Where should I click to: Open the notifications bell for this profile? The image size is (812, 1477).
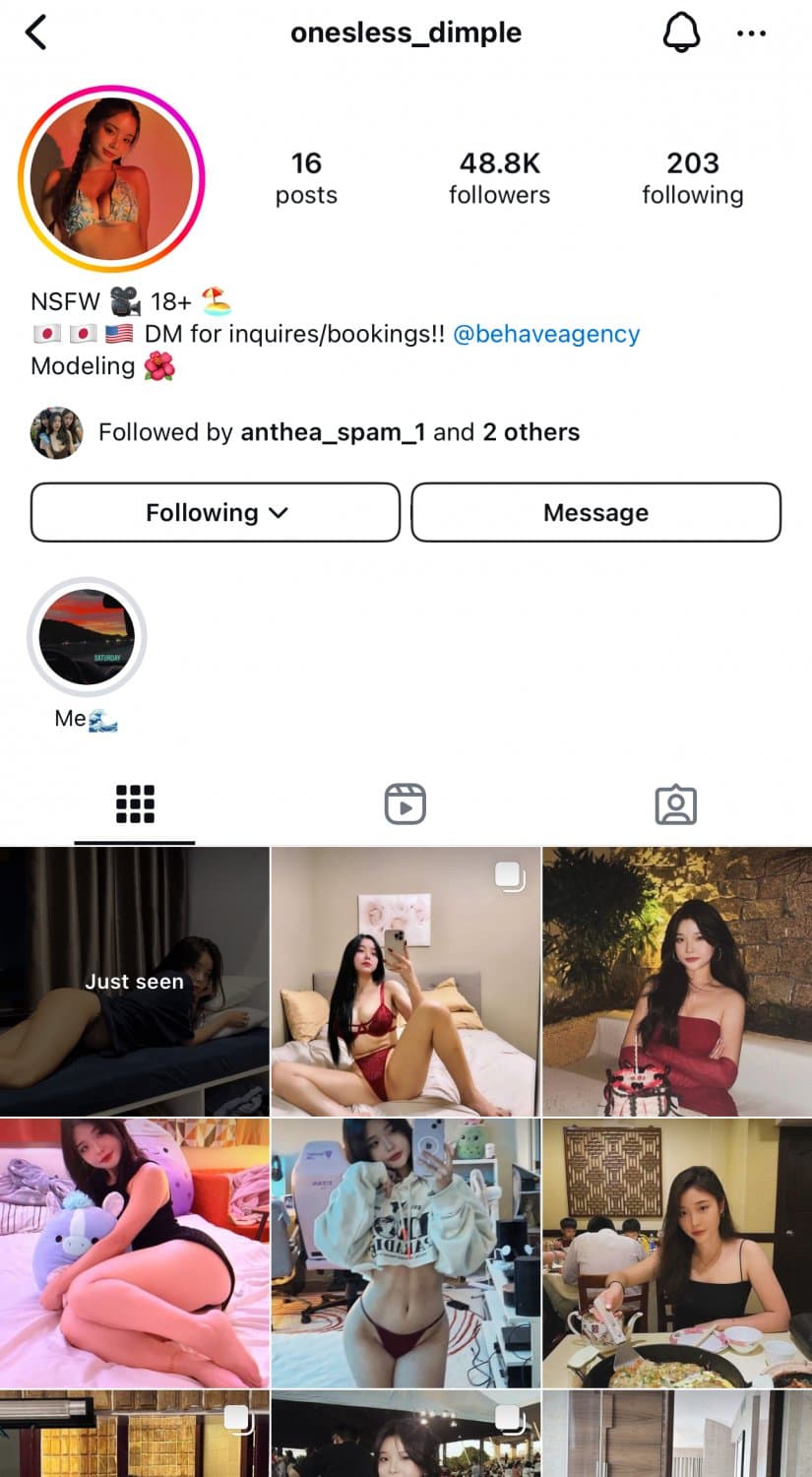tap(680, 33)
